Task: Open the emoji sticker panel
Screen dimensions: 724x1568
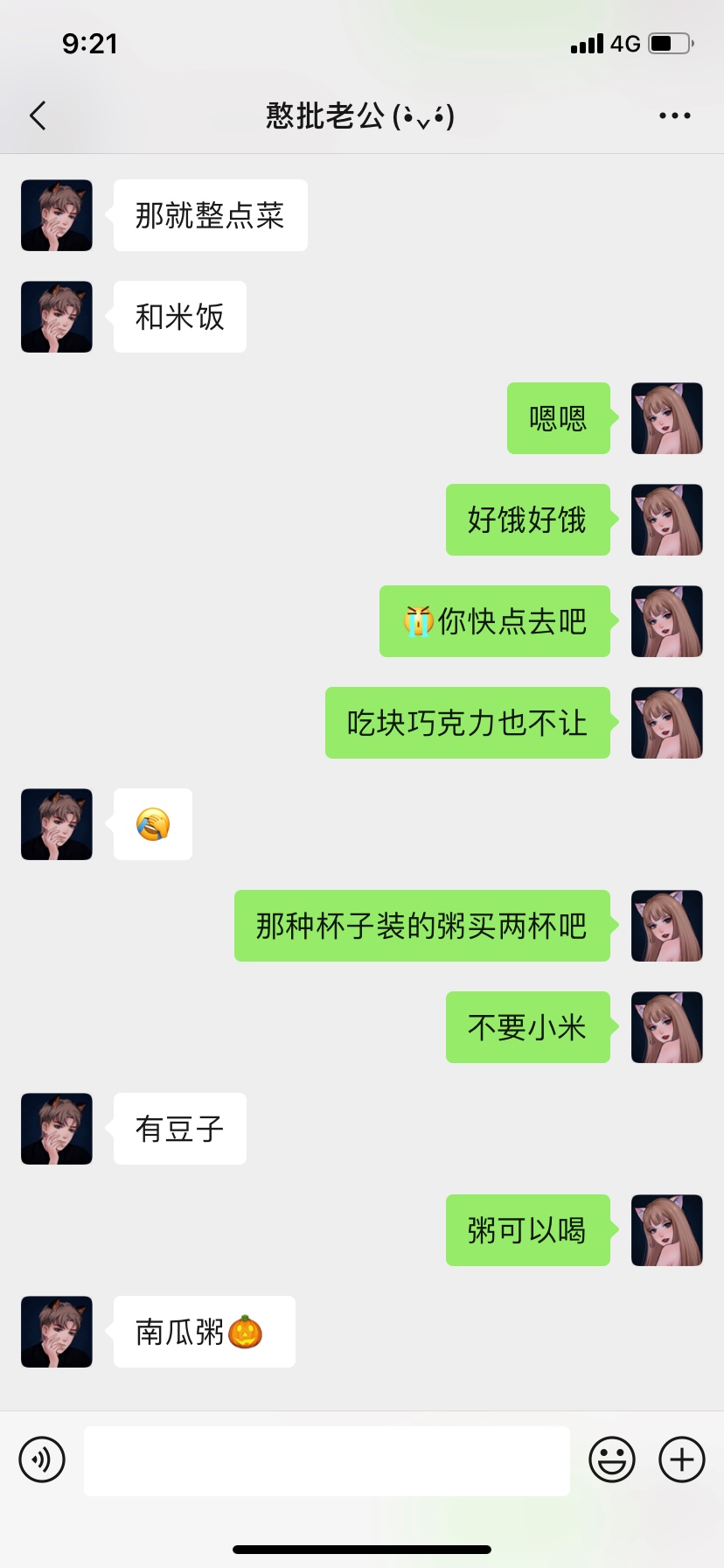Action: pos(611,1459)
